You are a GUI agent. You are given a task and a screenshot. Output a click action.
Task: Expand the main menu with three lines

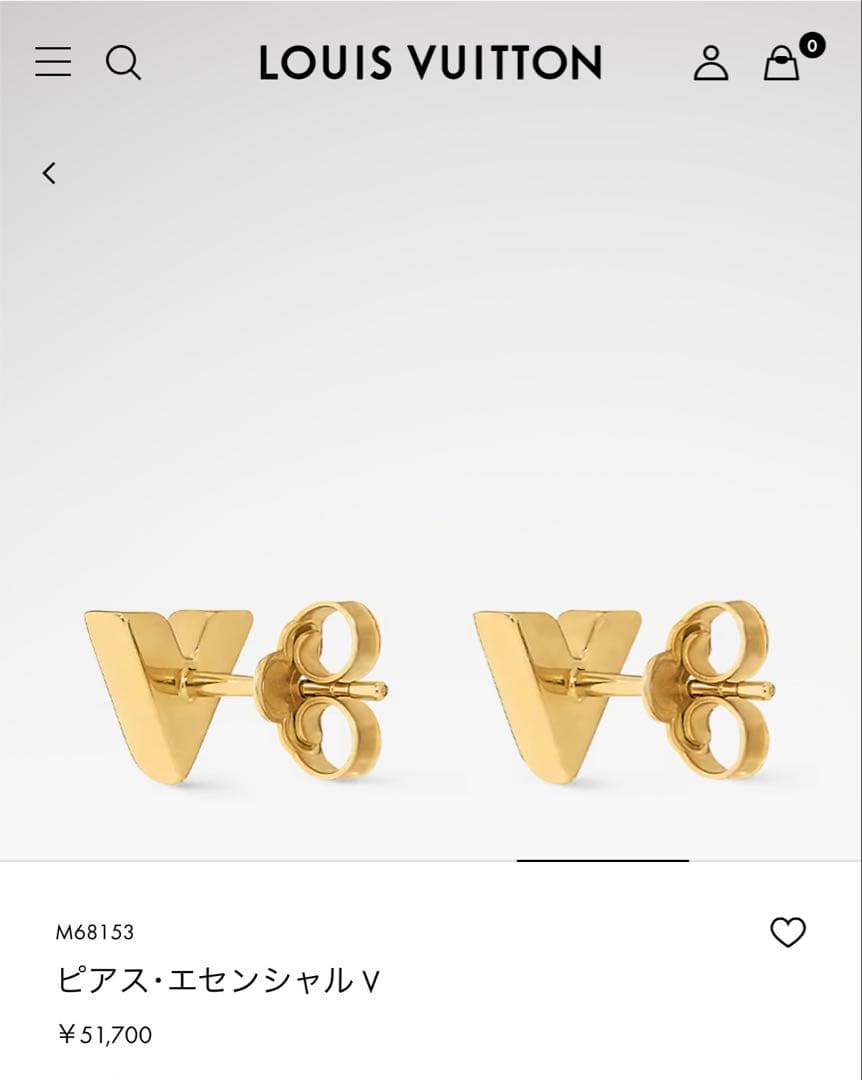point(54,63)
